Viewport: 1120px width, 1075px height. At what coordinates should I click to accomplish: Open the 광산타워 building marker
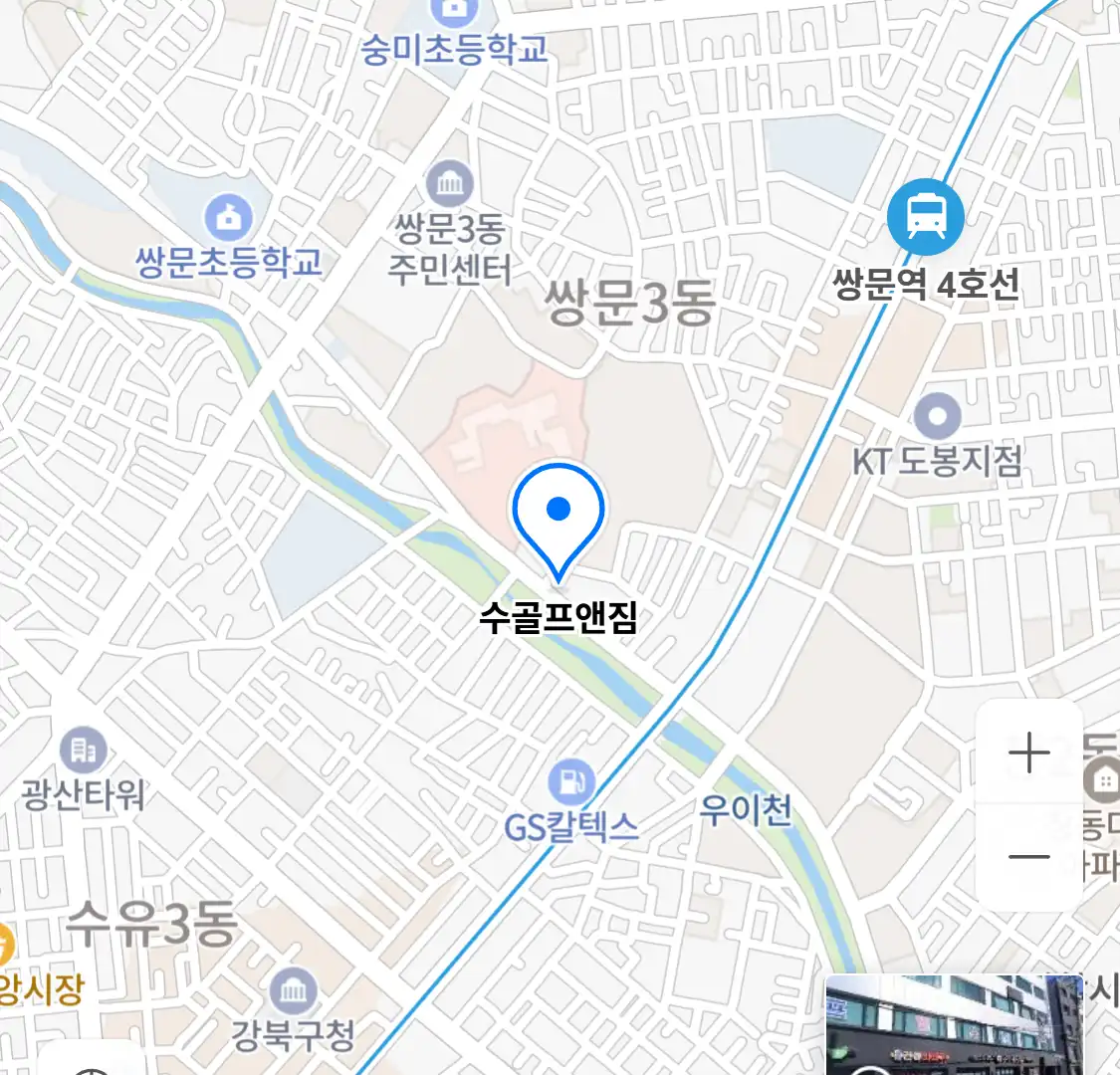click(84, 751)
